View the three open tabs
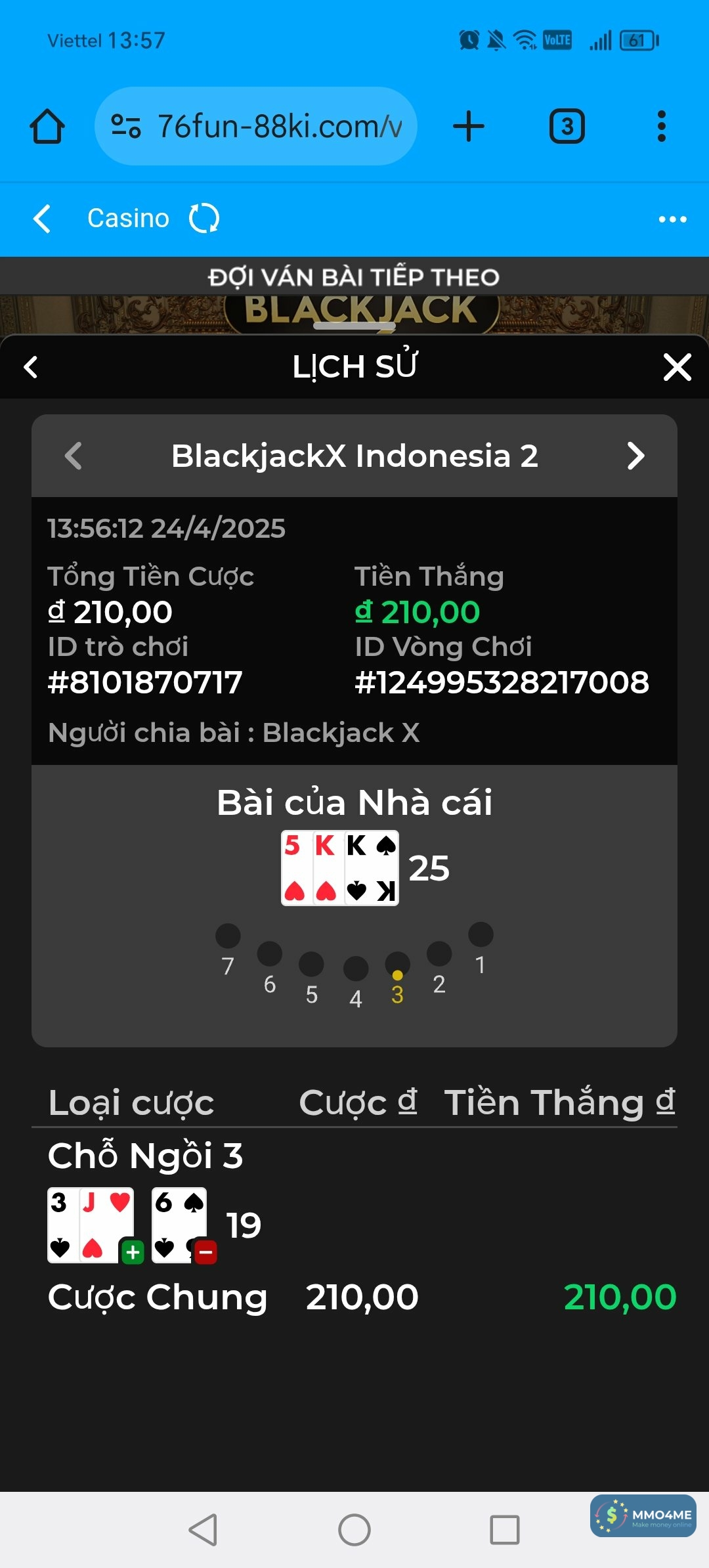709x1568 pixels. tap(567, 126)
